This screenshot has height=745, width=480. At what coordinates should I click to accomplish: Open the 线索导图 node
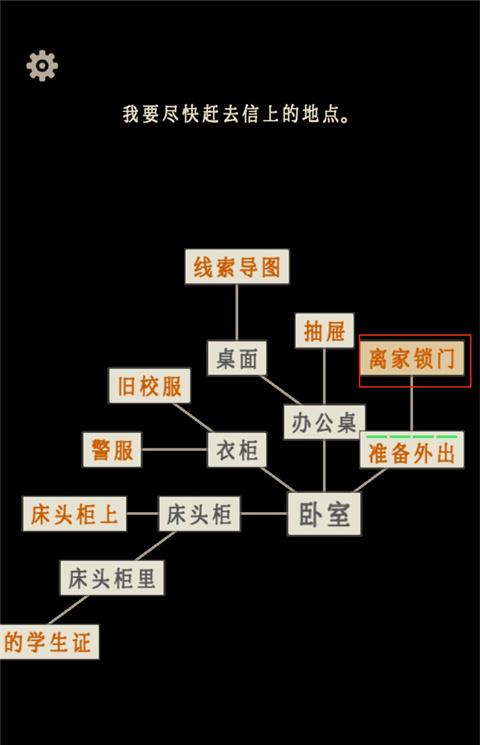coord(237,267)
